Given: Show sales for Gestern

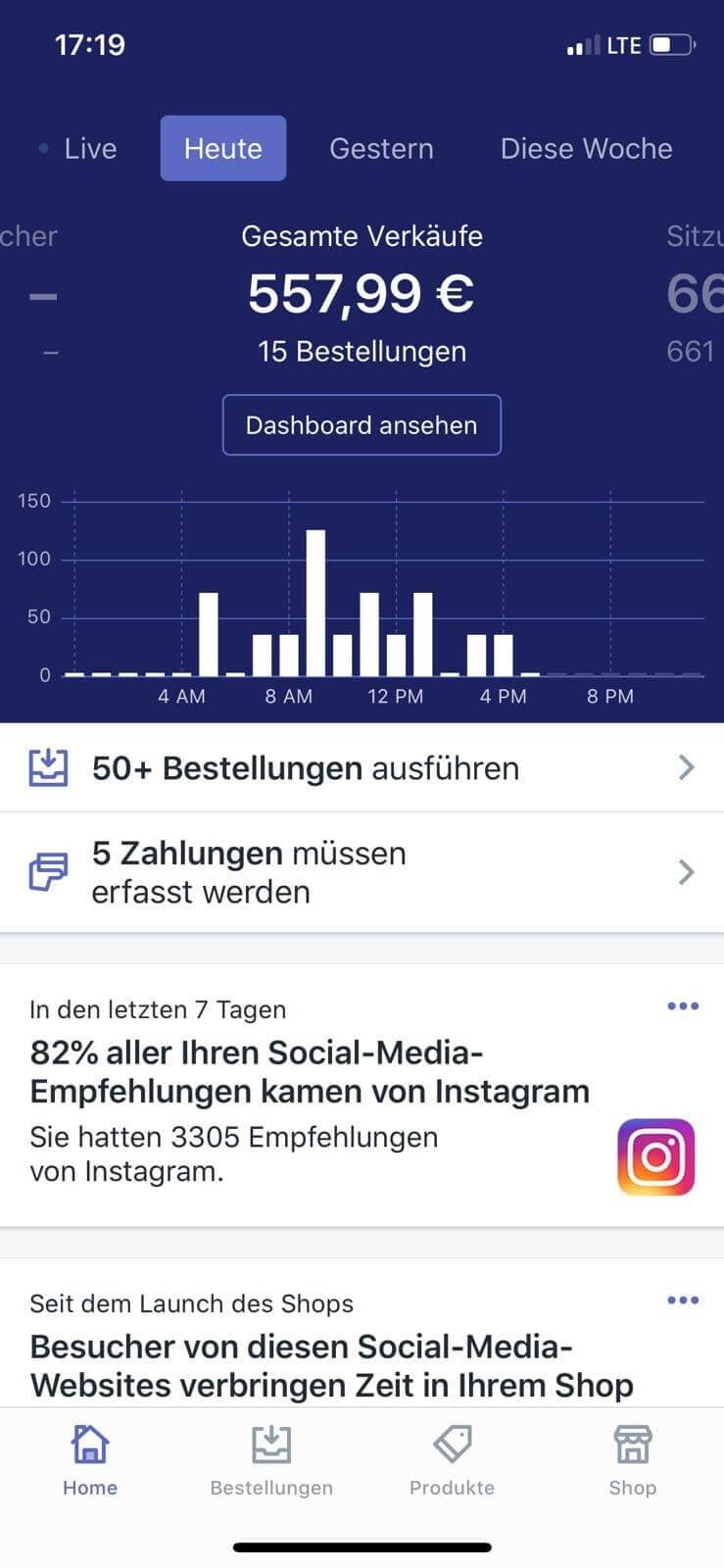Looking at the screenshot, I should pos(381,149).
